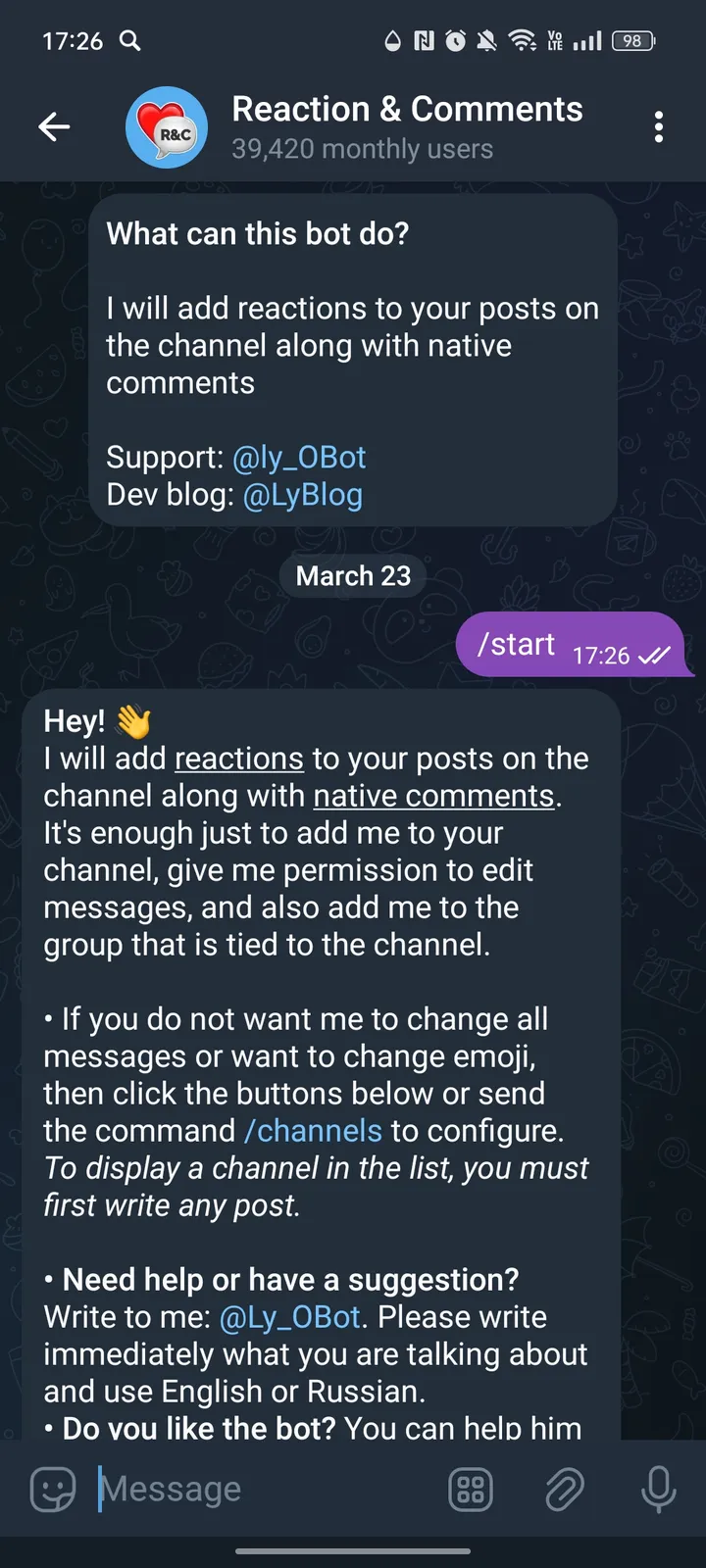Open the @Ly_OBot help contact link
706x1568 pixels.
pos(289,1316)
